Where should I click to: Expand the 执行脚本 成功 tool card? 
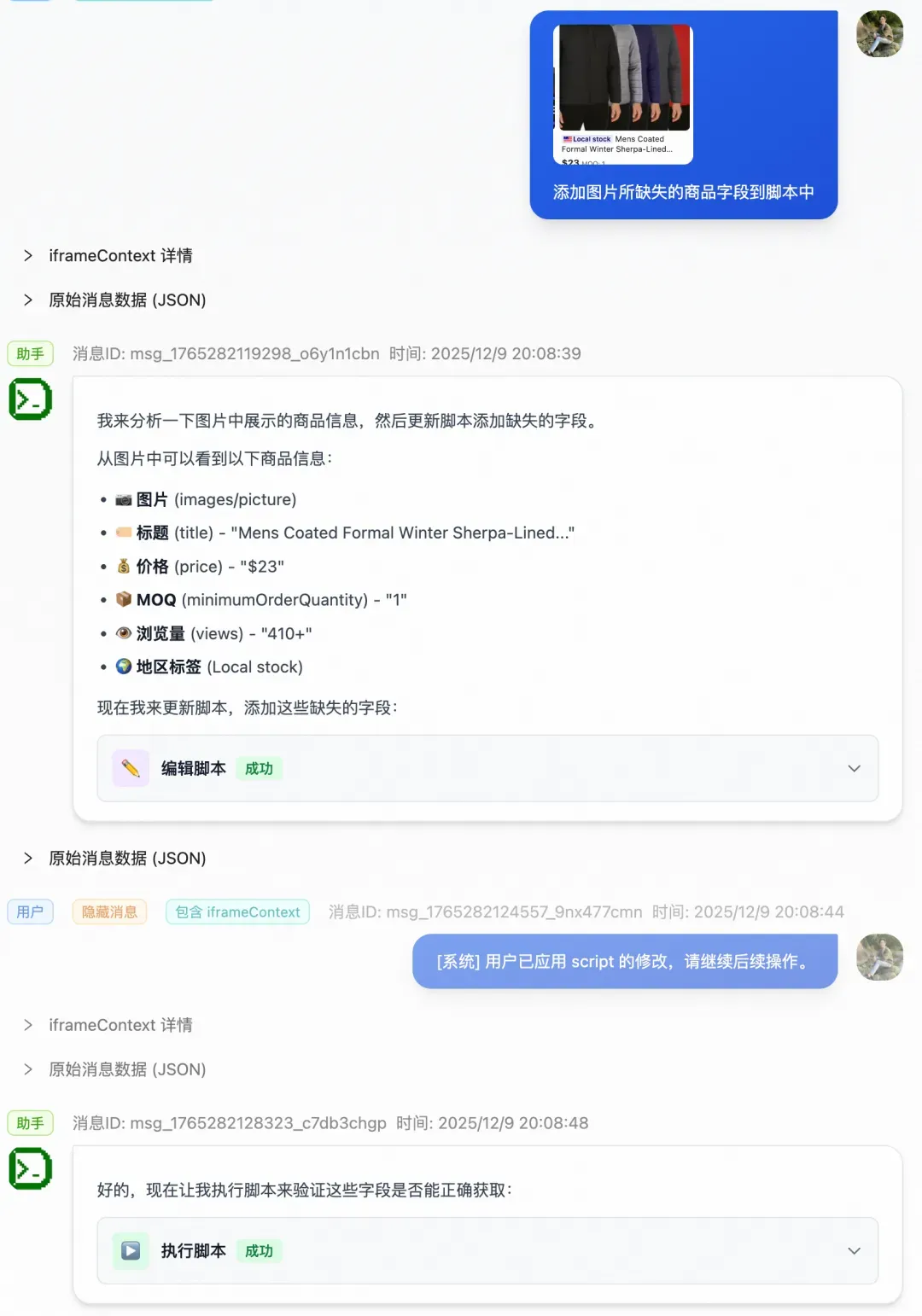(854, 1251)
